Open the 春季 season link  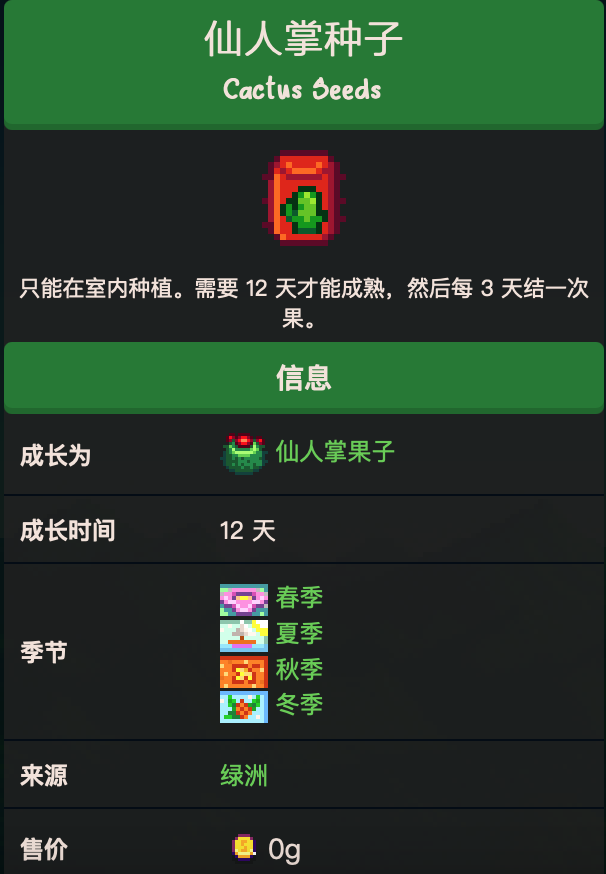(299, 598)
